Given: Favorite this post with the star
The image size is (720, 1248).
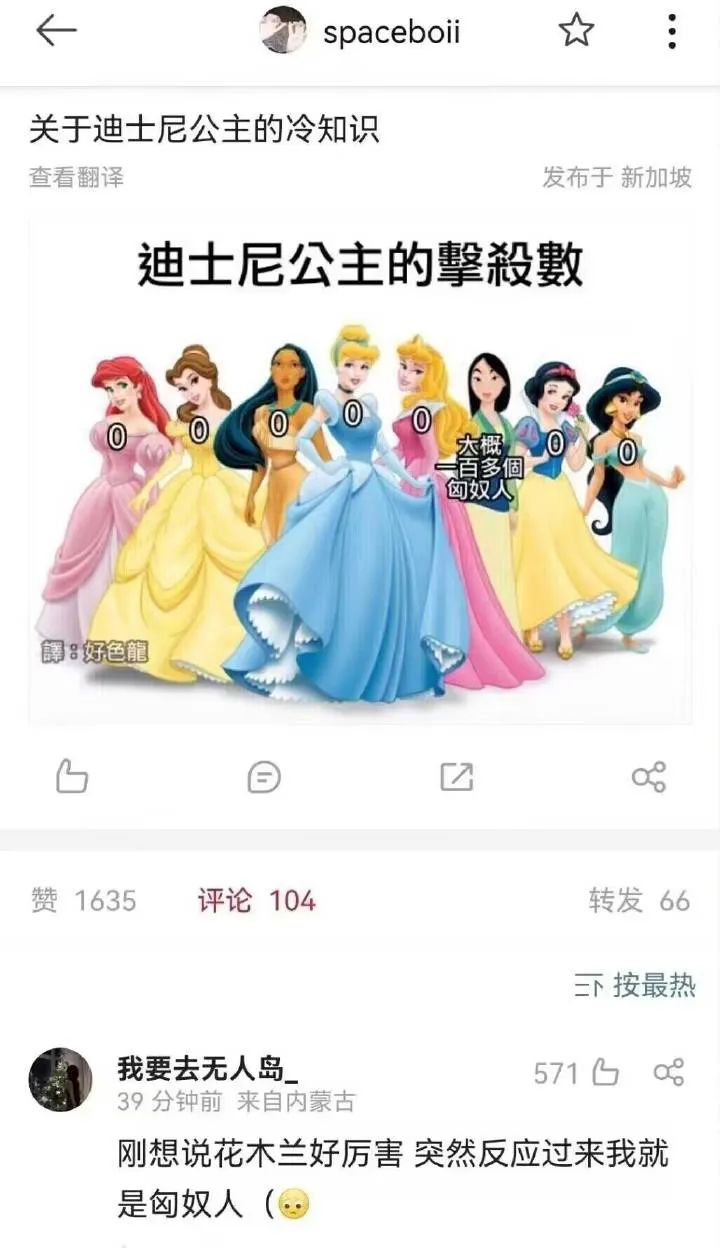Looking at the screenshot, I should [x=576, y=32].
